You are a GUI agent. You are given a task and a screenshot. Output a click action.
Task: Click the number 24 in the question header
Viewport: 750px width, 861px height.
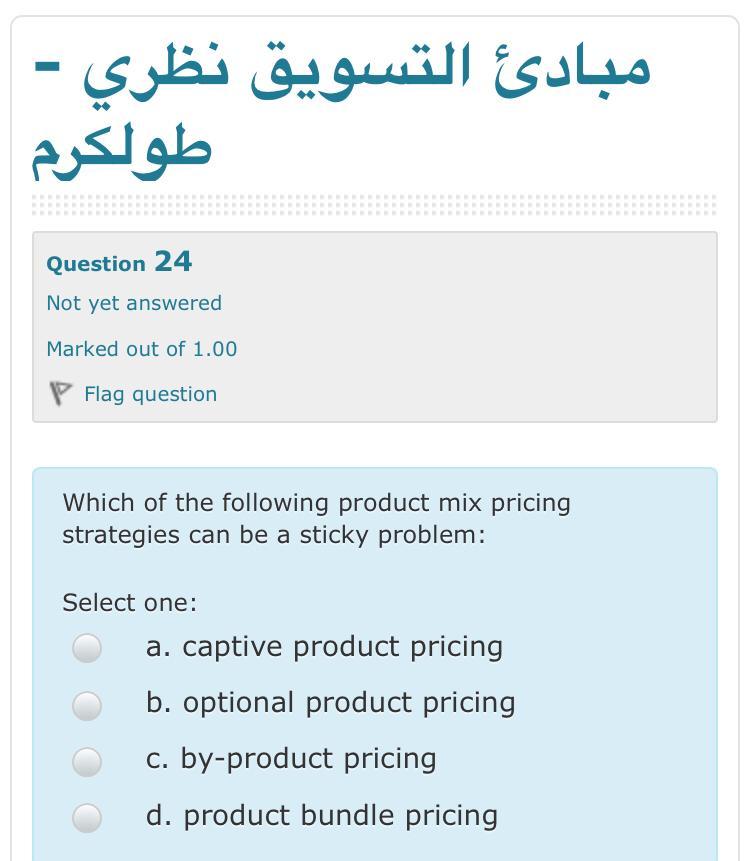175,262
